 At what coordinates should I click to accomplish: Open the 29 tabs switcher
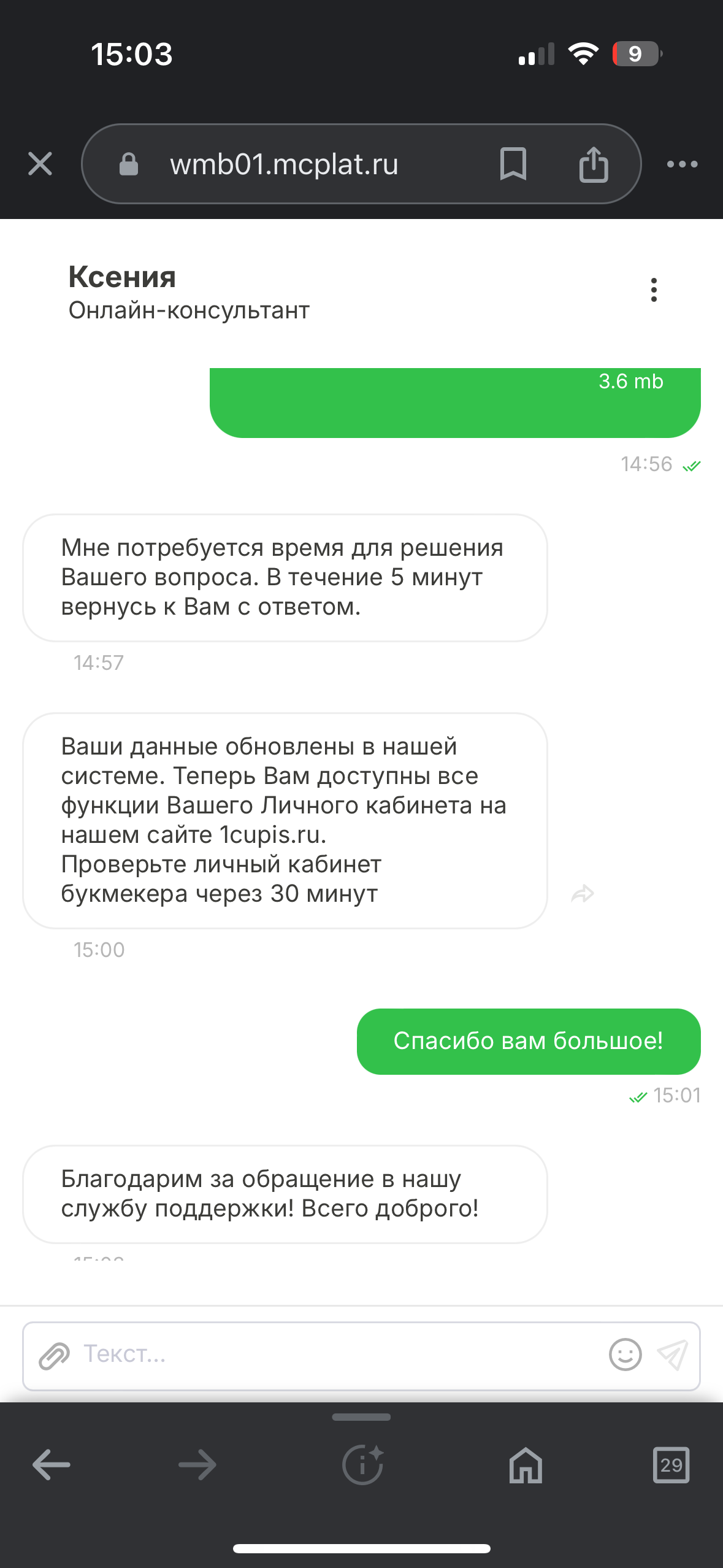[671, 1465]
